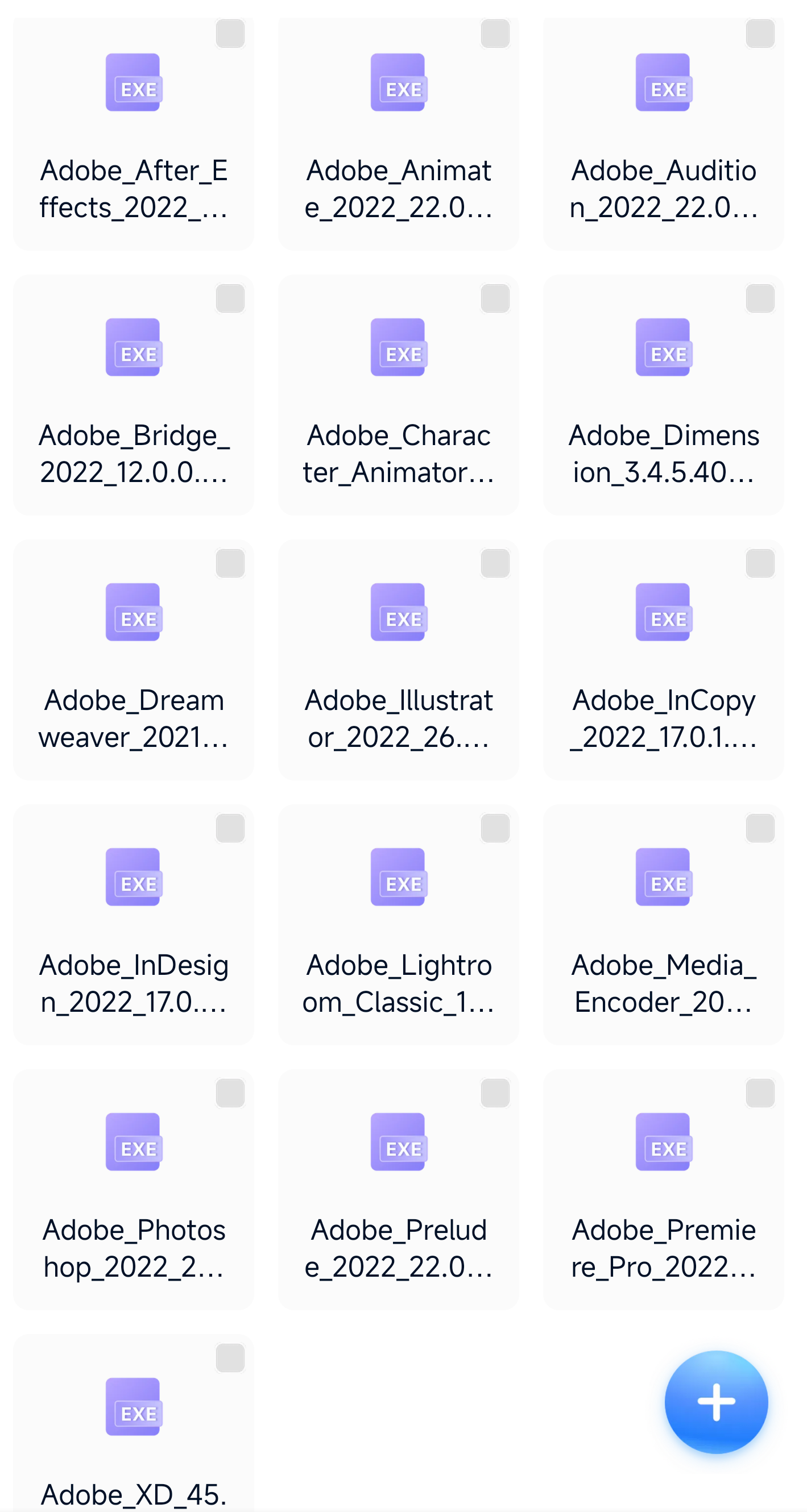This screenshot has height=1512, width=807.
Task: Tick the checkbox on Adobe_Bridge_2022 file
Action: pos(230,298)
